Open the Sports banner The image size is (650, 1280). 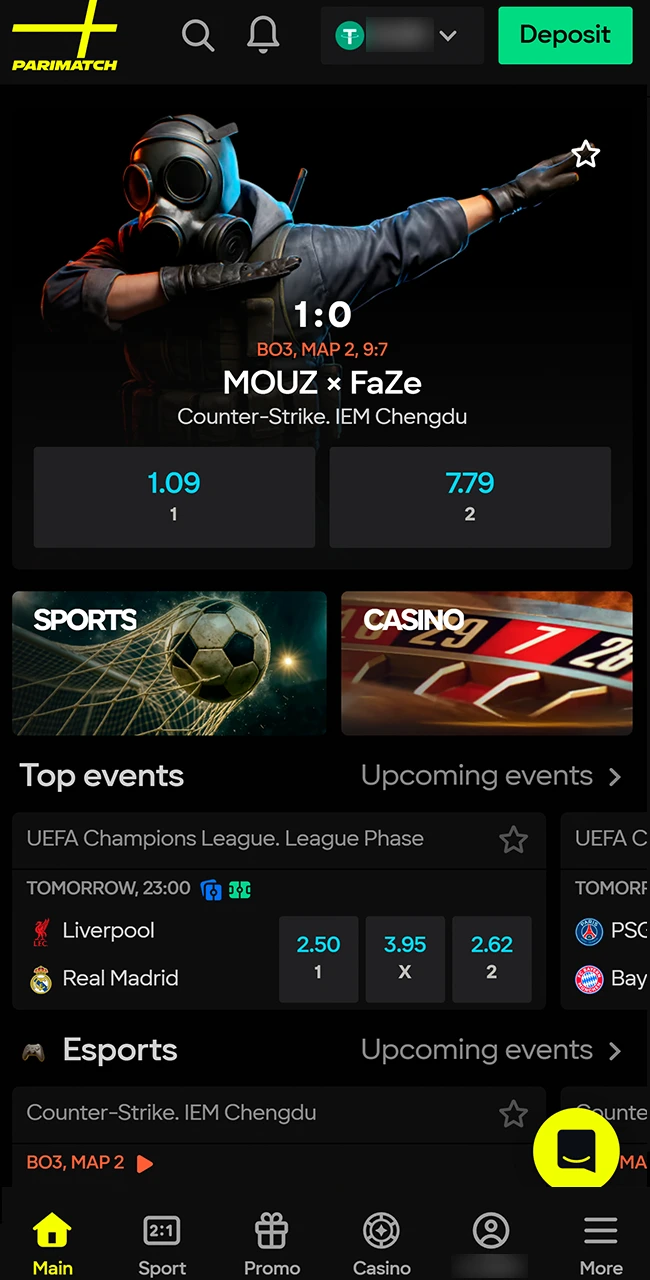(x=169, y=663)
